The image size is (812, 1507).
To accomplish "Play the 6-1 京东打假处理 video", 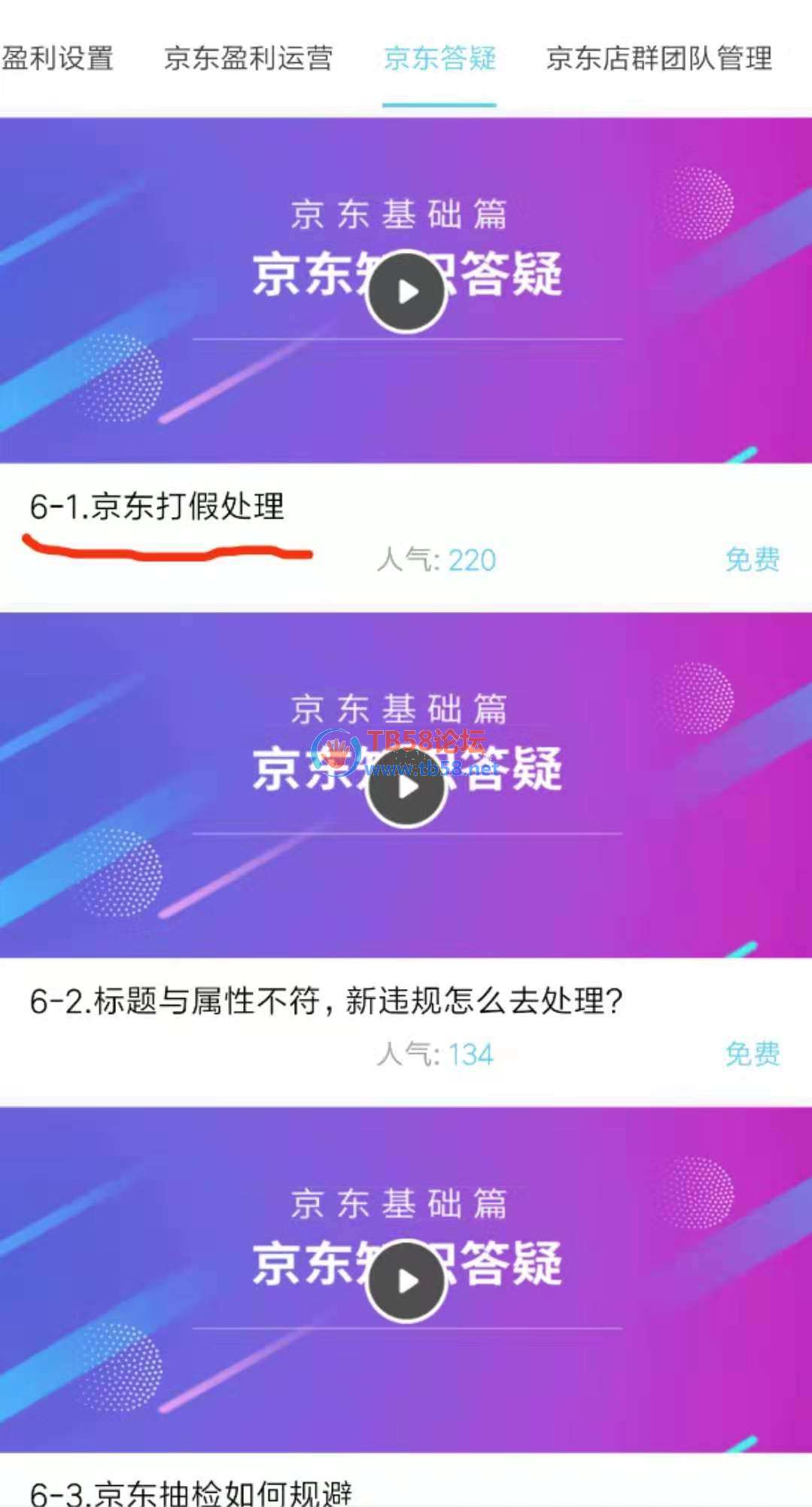I will [x=406, y=292].
